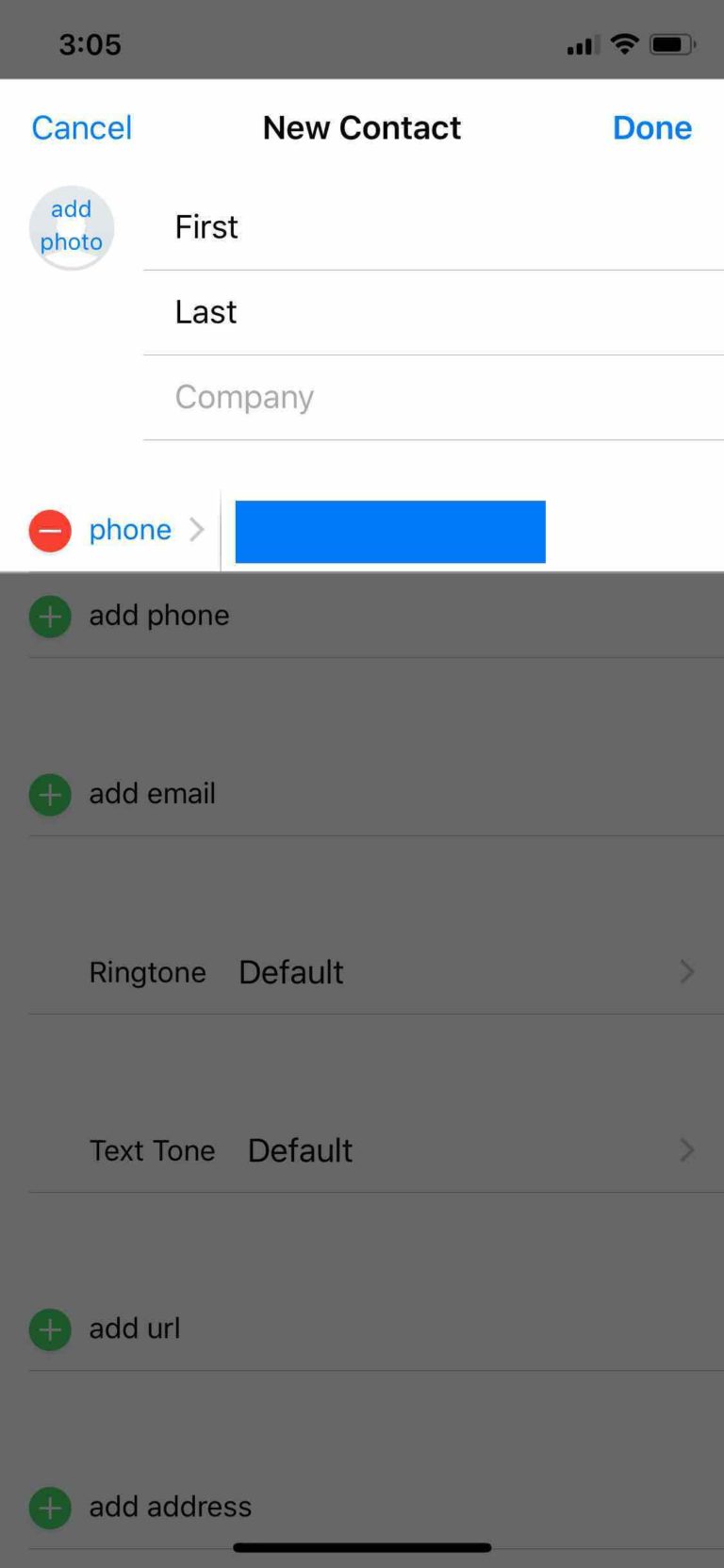Add a url to the contact
Image resolution: width=724 pixels, height=1568 pixels.
[376, 1329]
